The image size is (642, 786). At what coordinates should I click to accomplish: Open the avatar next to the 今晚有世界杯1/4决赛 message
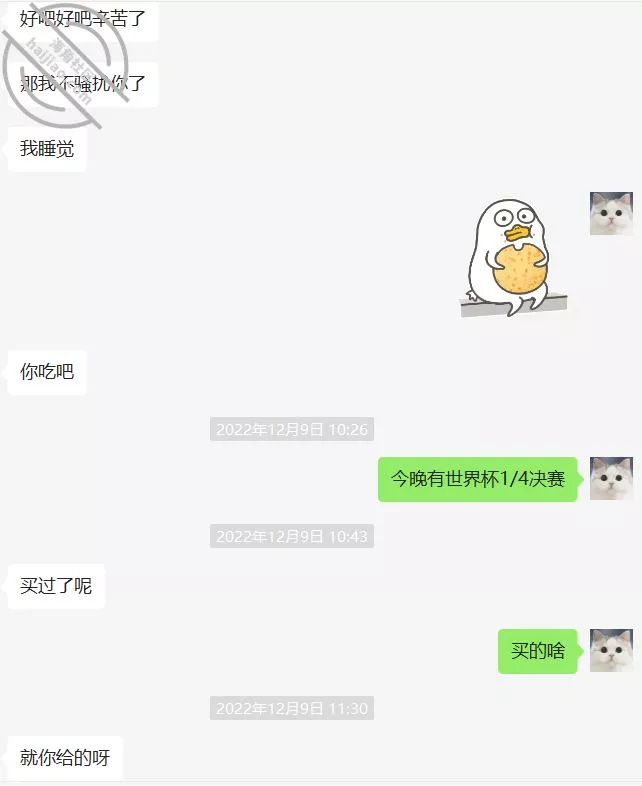(611, 479)
